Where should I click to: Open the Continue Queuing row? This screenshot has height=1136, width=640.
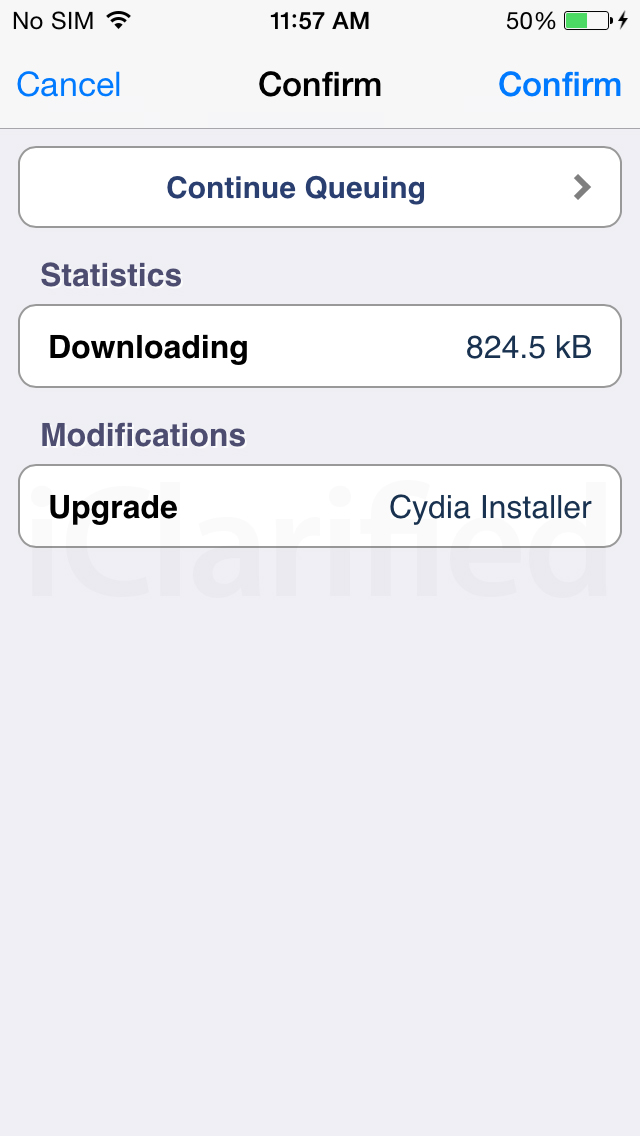click(x=320, y=188)
